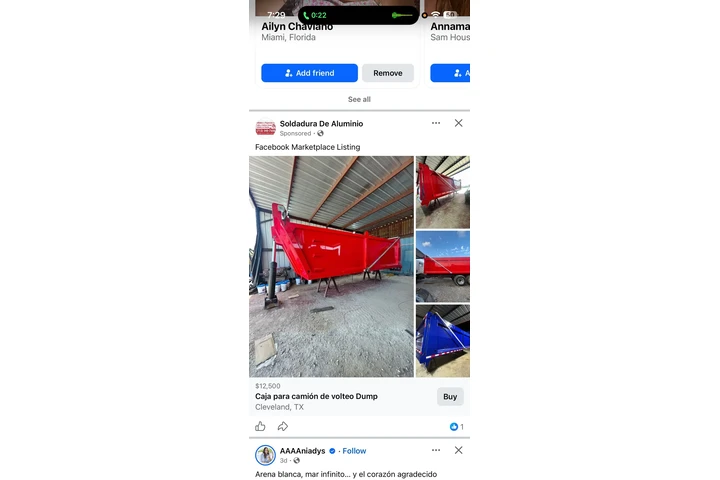See all friend suggestions

click(359, 100)
